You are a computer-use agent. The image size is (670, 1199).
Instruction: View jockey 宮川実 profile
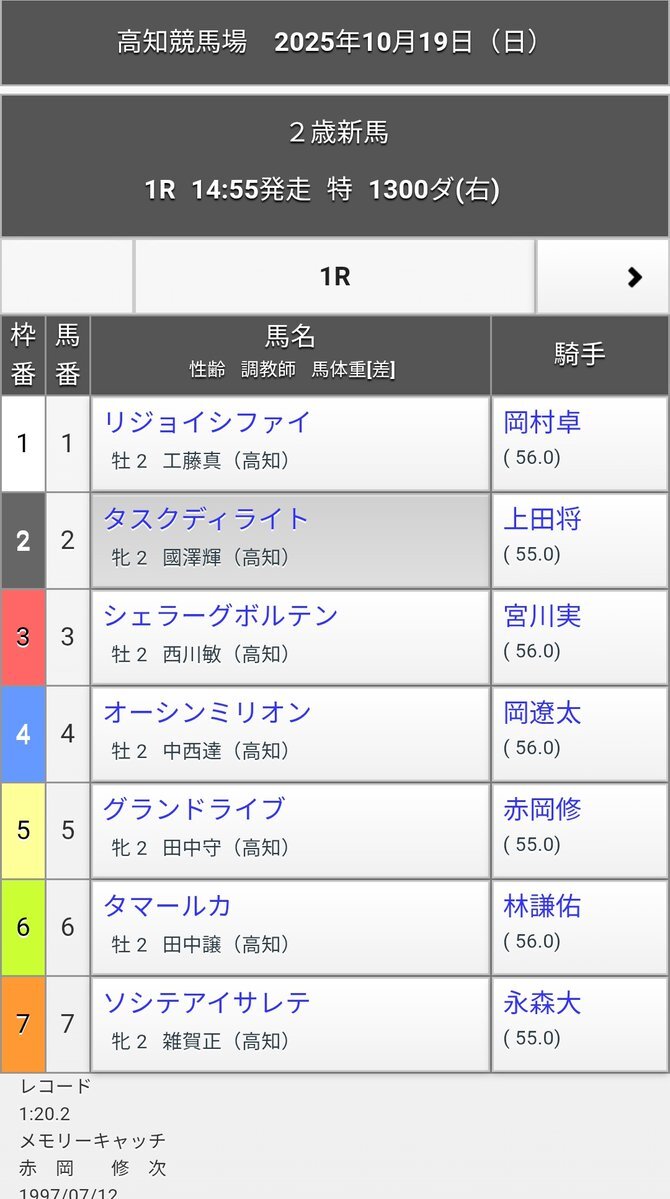542,616
